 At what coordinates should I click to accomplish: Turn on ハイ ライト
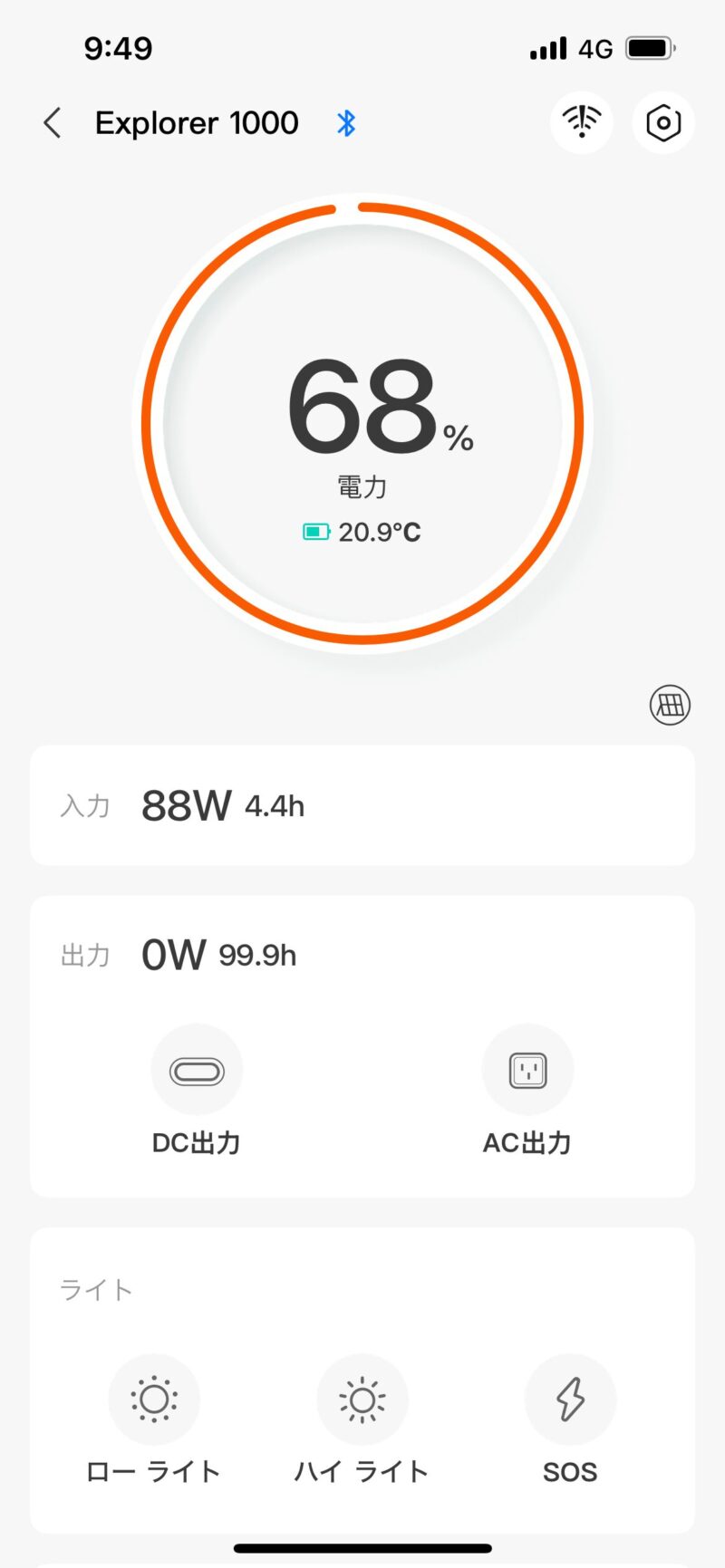click(362, 1400)
